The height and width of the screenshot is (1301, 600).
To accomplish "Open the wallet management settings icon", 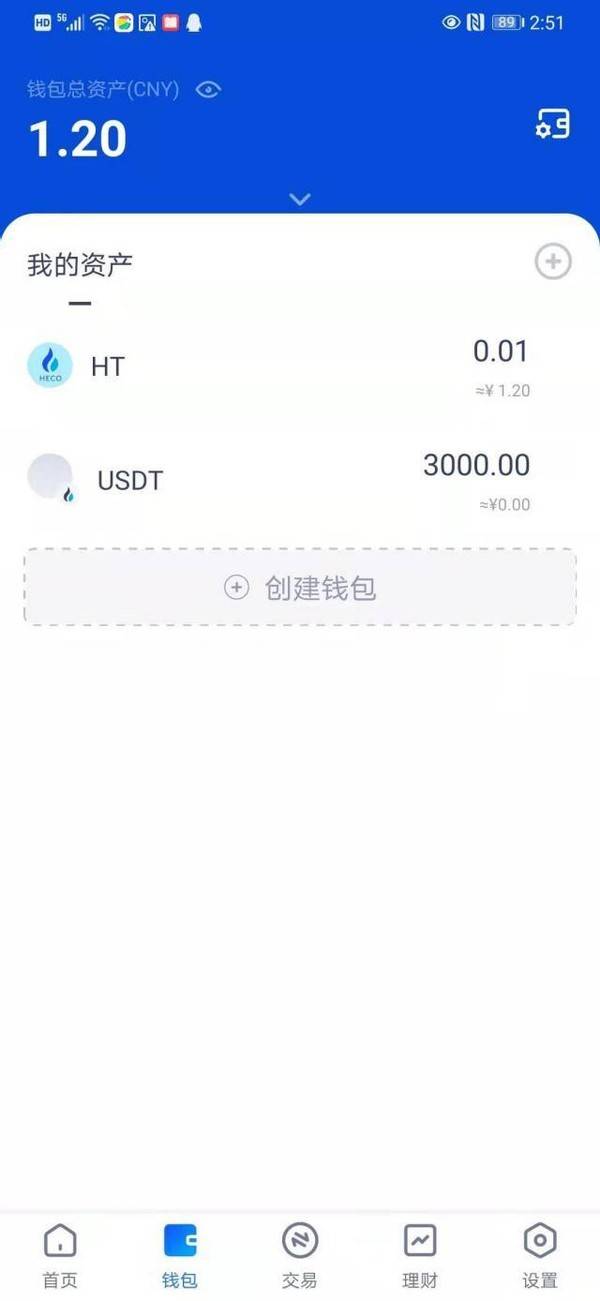I will 553,125.
